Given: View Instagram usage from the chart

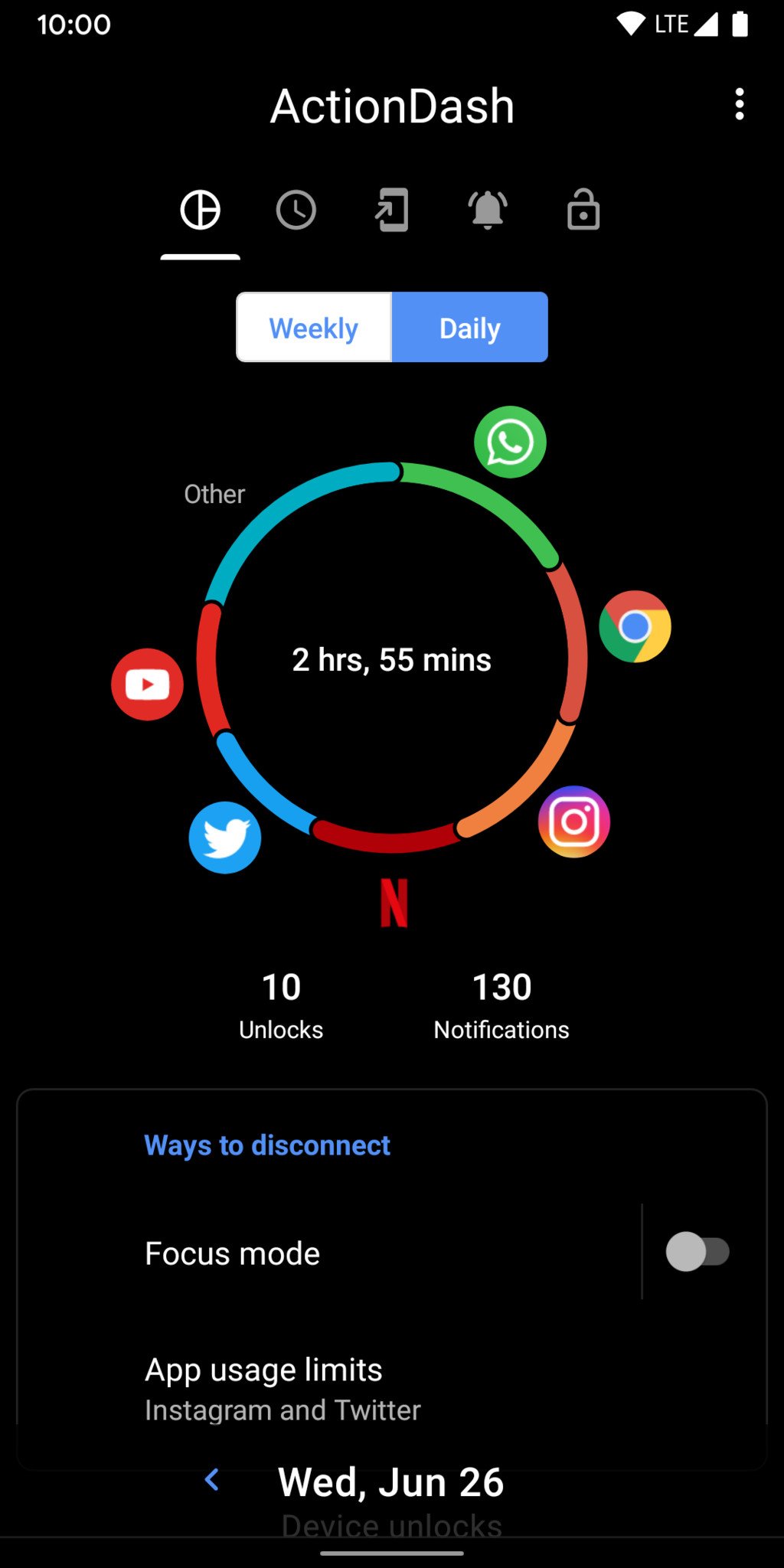Looking at the screenshot, I should 574,822.
